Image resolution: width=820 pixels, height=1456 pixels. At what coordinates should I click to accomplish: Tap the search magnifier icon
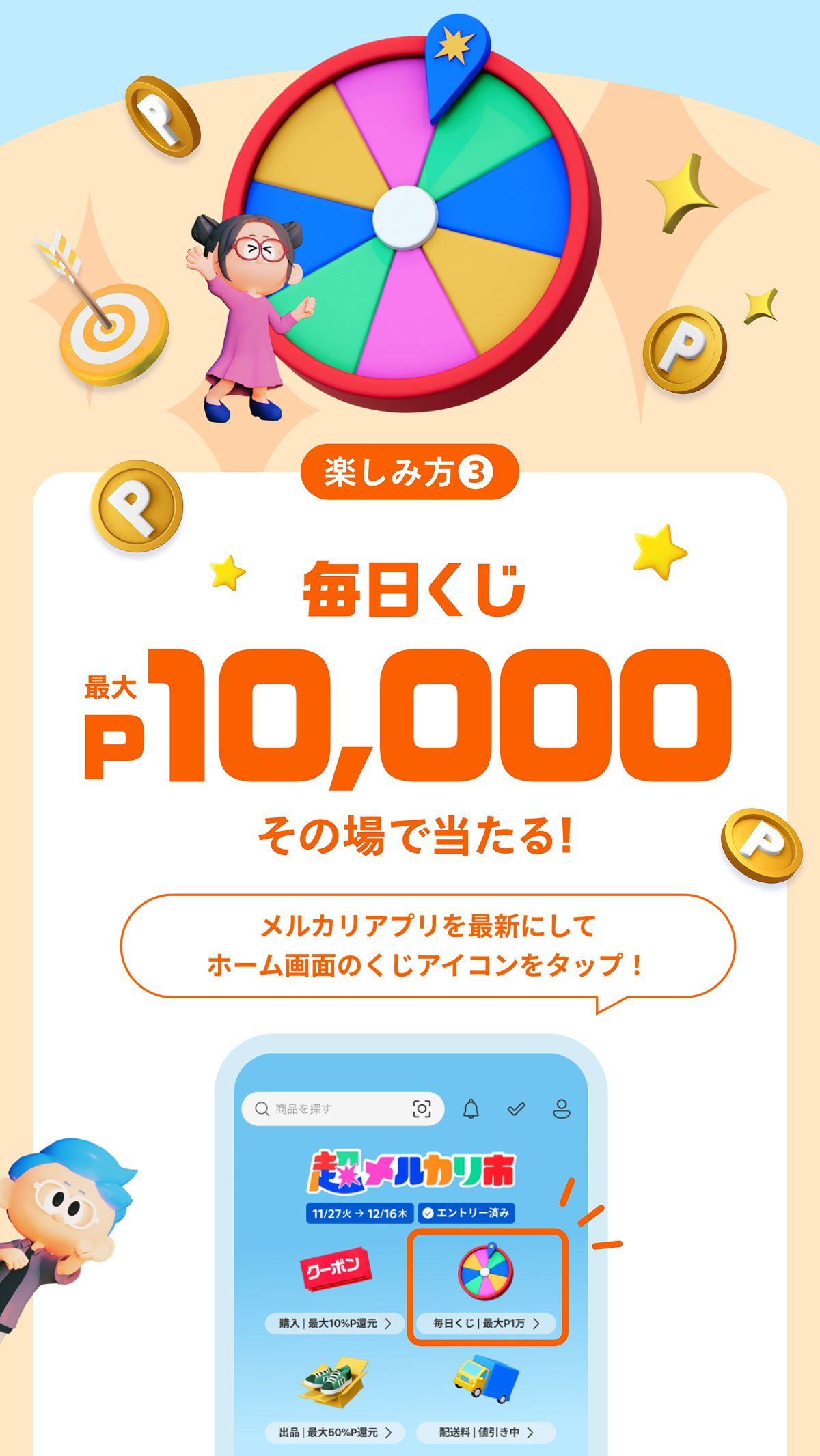[262, 1109]
